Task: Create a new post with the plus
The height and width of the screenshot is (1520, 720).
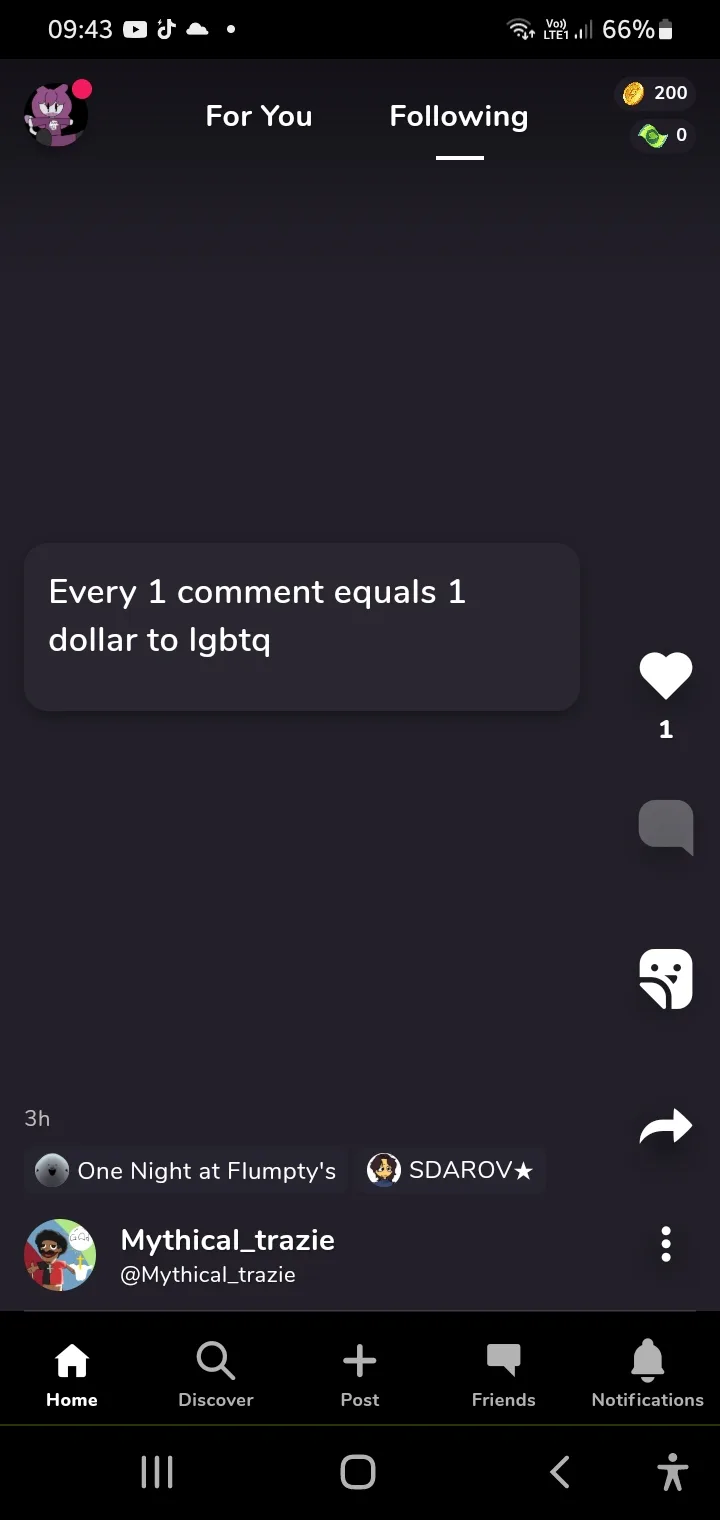Action: click(x=360, y=1374)
